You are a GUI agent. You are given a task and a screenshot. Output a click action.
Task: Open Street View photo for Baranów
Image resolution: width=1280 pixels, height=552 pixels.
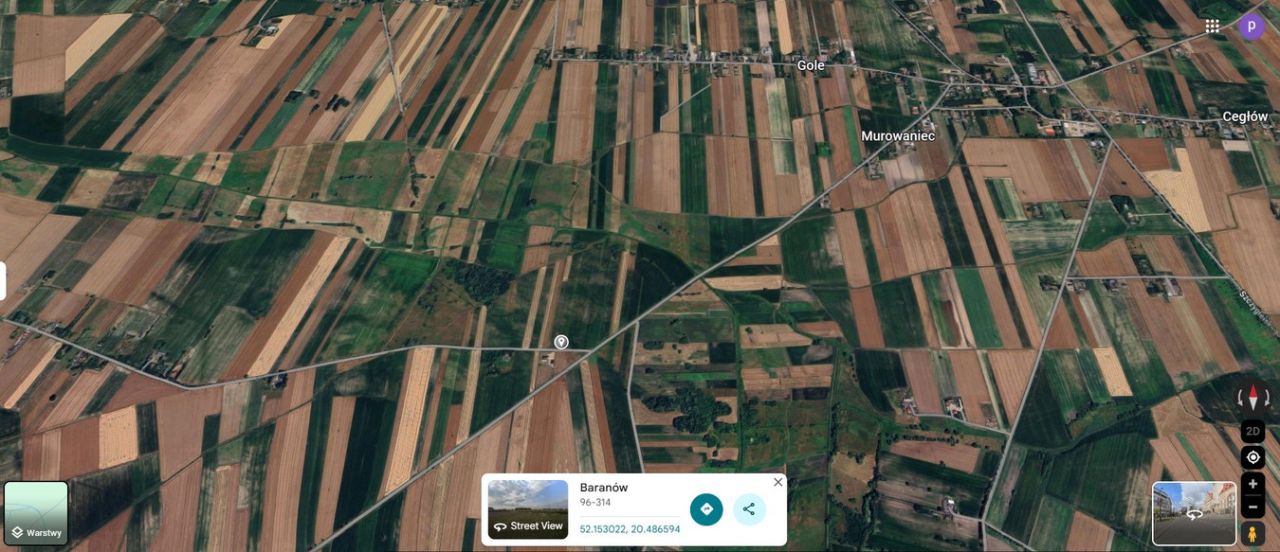pyautogui.click(x=528, y=509)
